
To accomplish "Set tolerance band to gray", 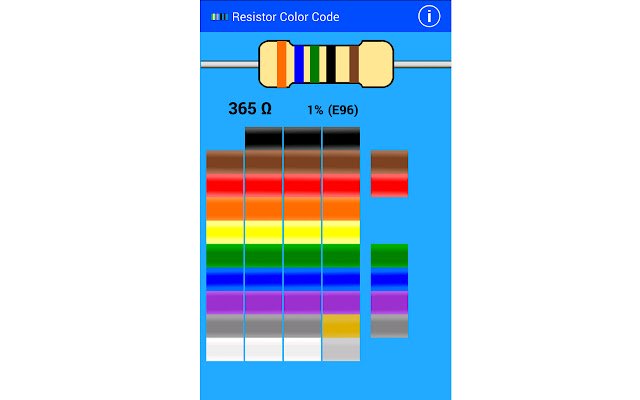I will [389, 326].
